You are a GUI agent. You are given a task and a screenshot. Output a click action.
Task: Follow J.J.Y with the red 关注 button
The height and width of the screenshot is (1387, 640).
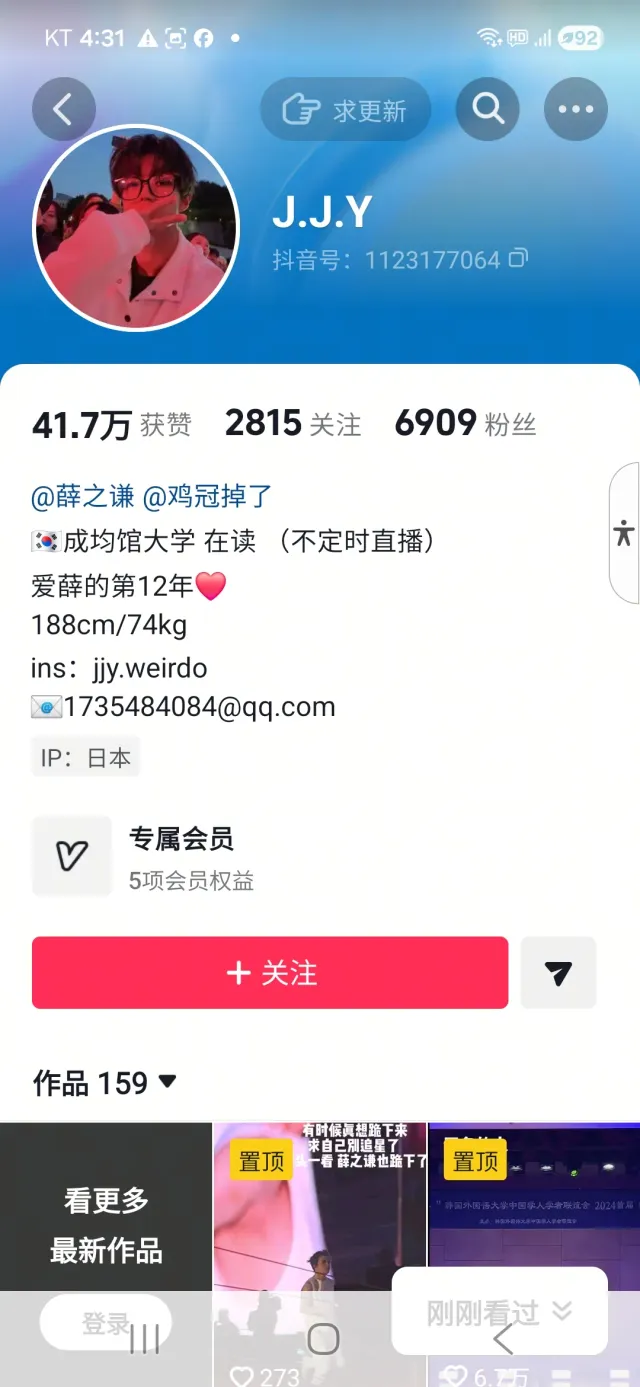(x=270, y=973)
